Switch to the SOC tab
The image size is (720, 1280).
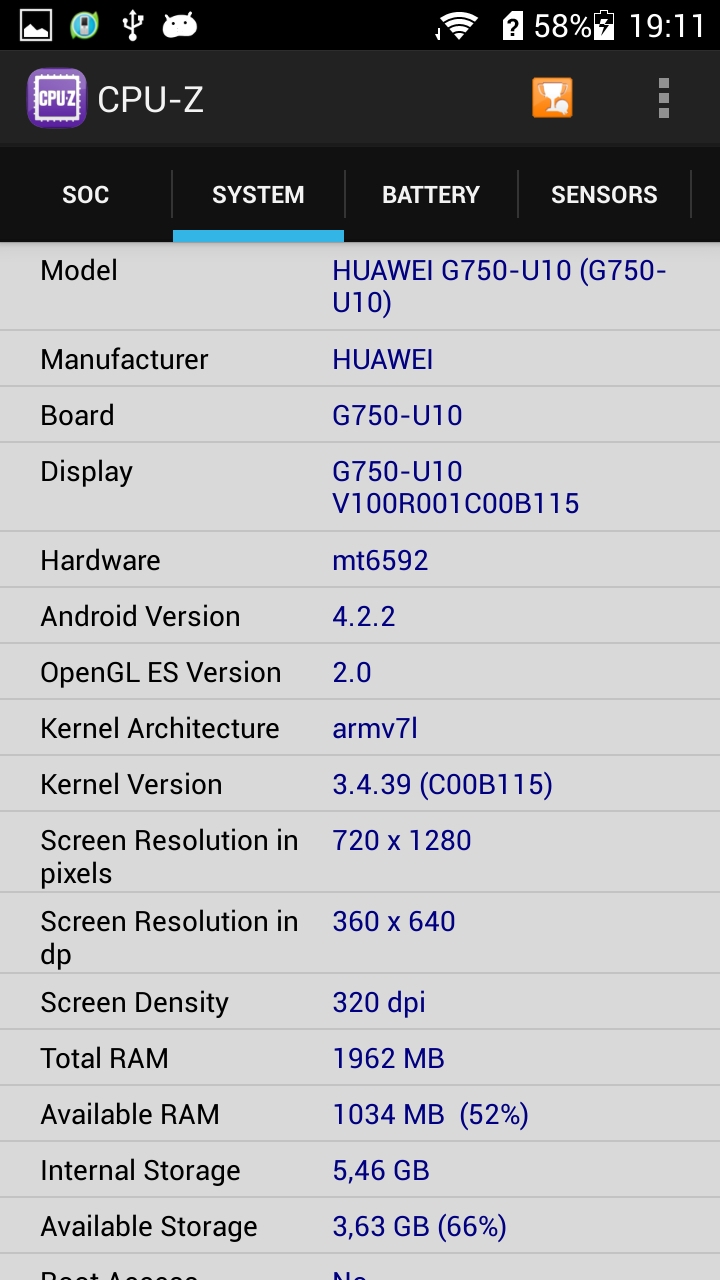tap(86, 194)
